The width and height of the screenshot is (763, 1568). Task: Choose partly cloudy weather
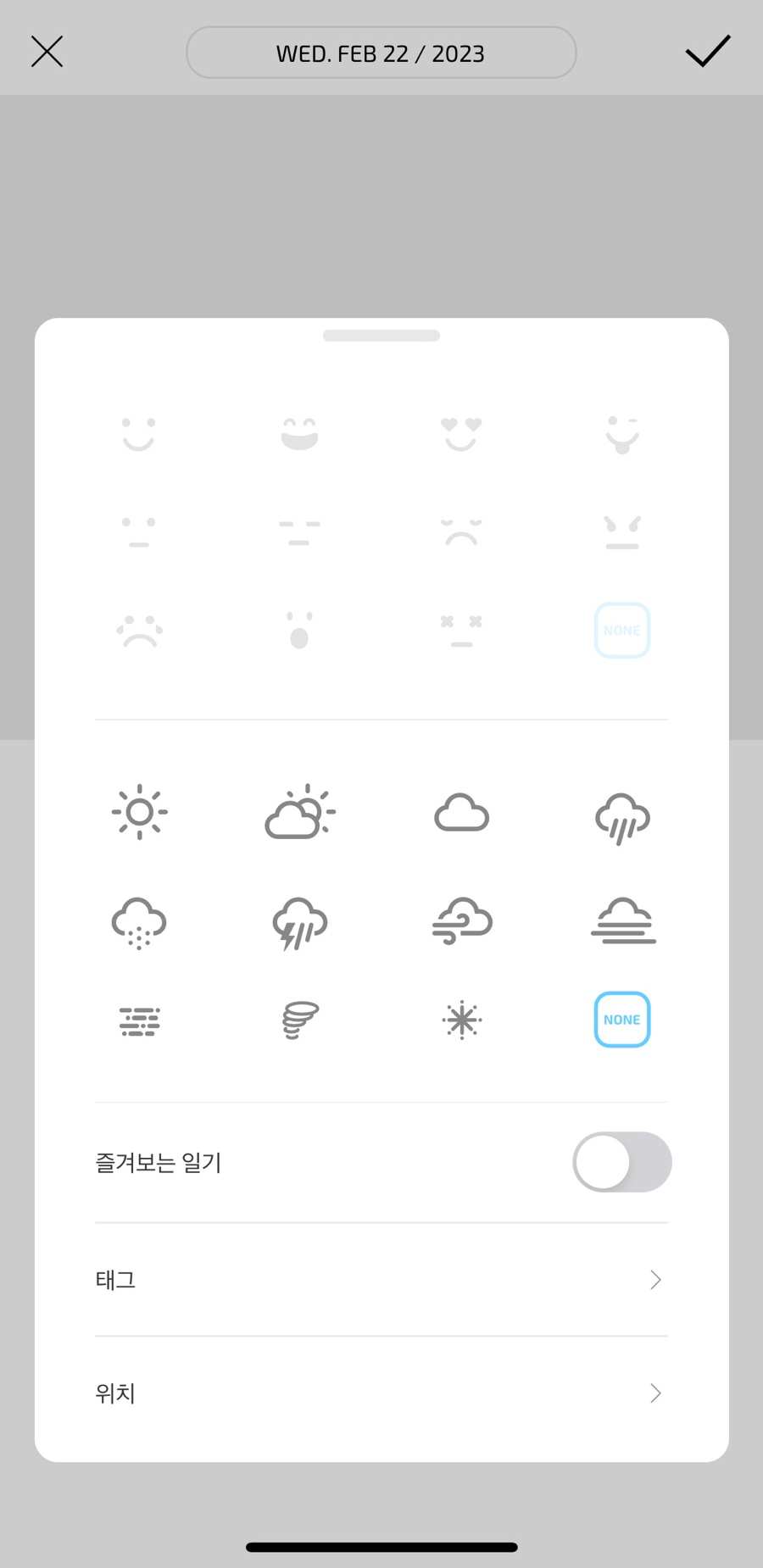pos(300,812)
